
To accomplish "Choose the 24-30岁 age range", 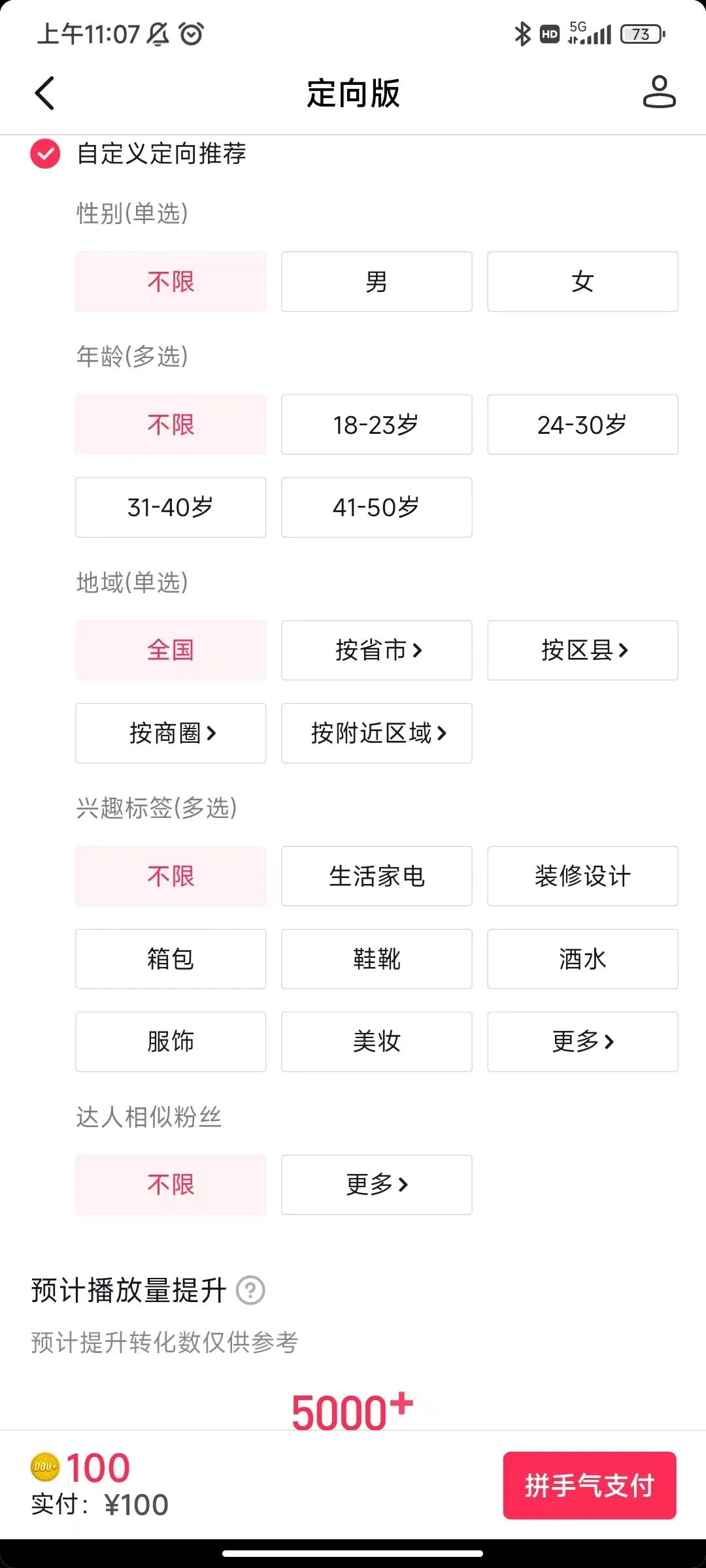I will [x=582, y=425].
